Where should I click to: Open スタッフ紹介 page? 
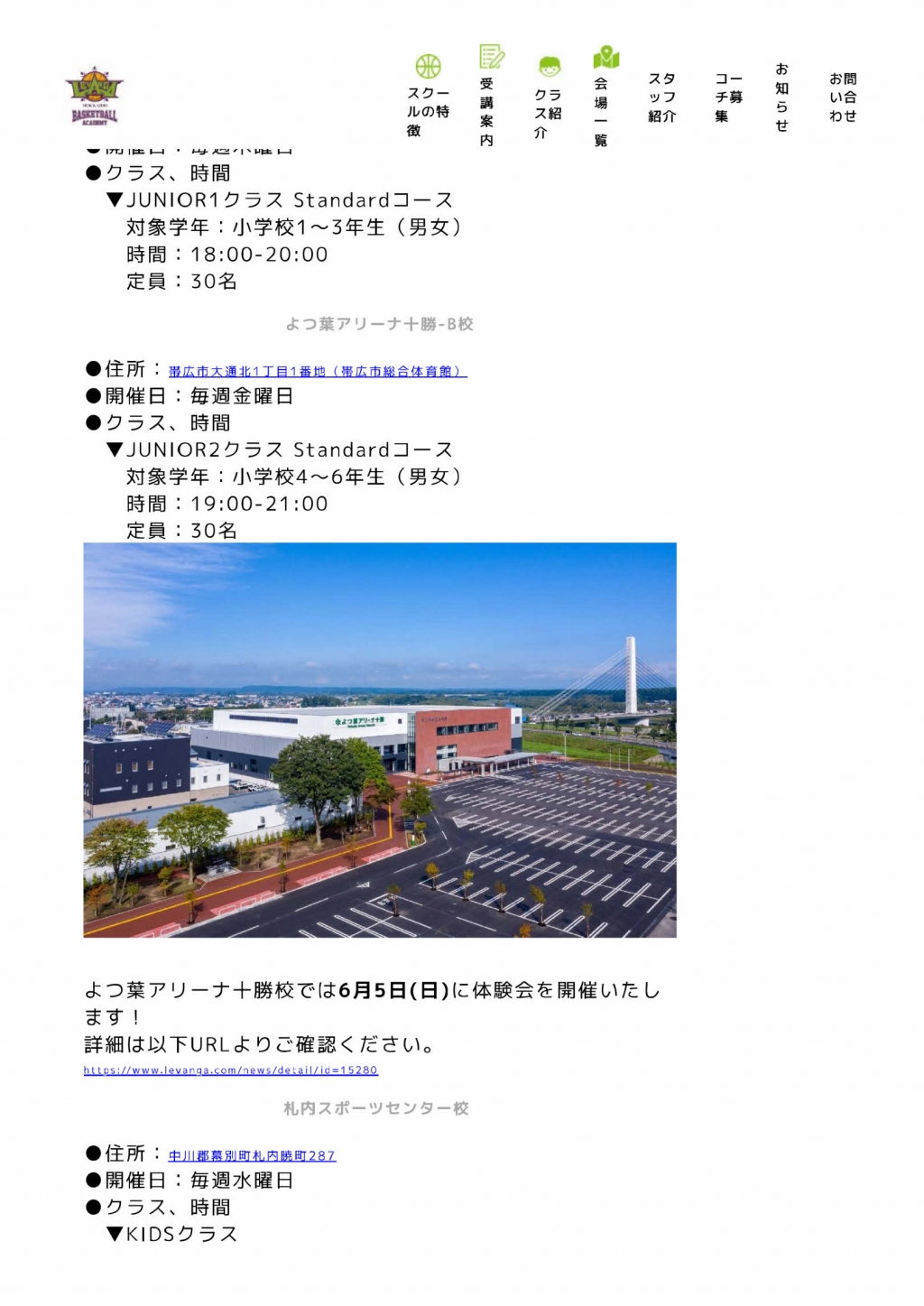(661, 97)
